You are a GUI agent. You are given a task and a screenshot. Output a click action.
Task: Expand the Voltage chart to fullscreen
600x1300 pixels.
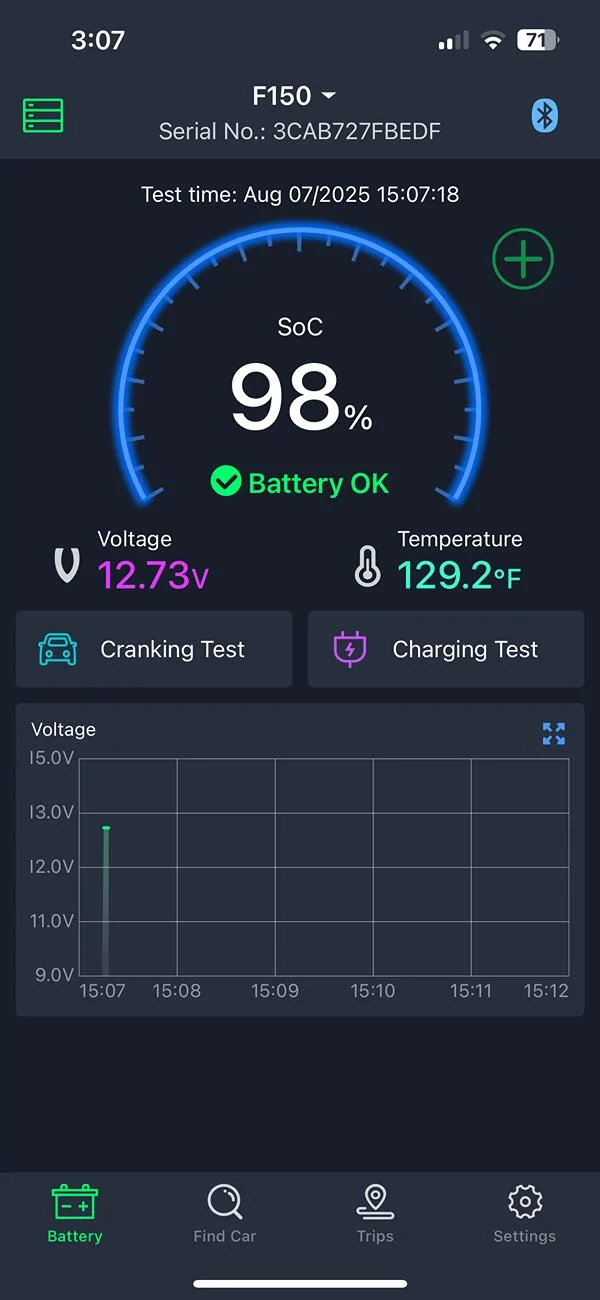(554, 734)
